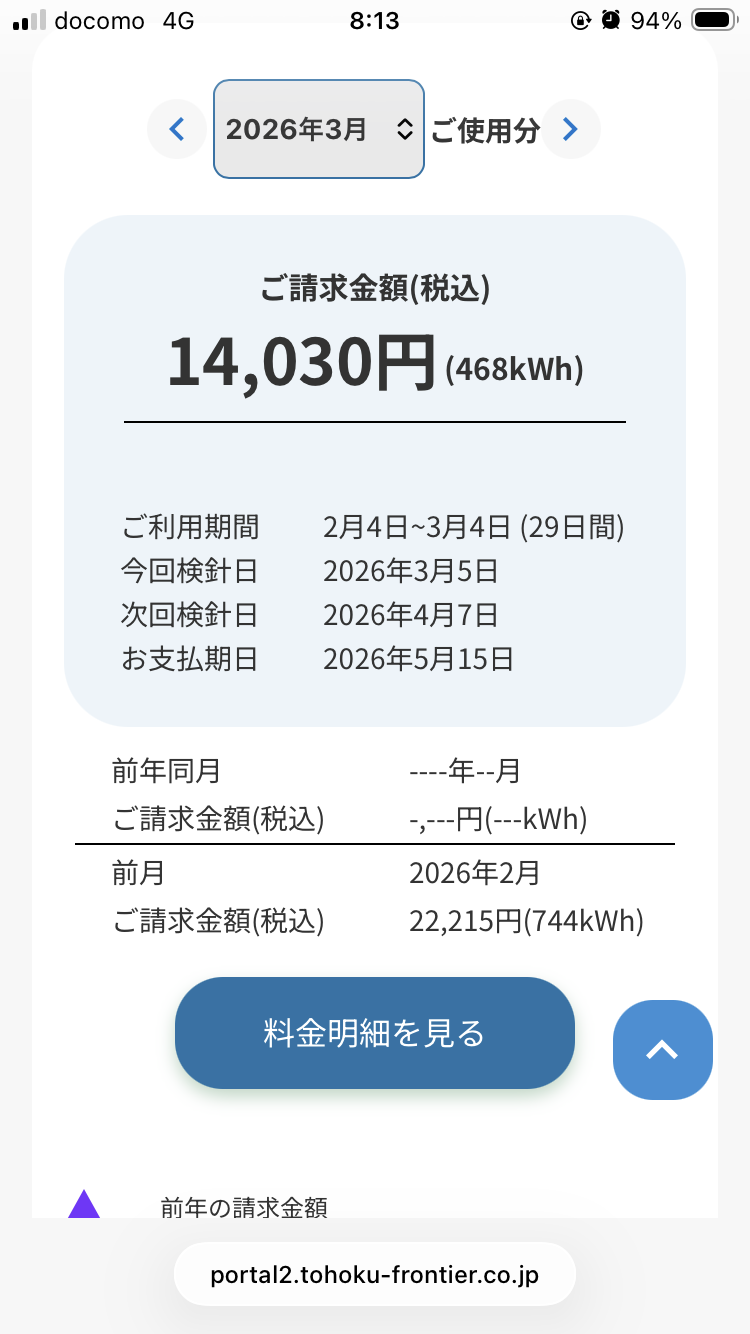
Task: Go to the previous month's usage
Action: pyautogui.click(x=177, y=129)
